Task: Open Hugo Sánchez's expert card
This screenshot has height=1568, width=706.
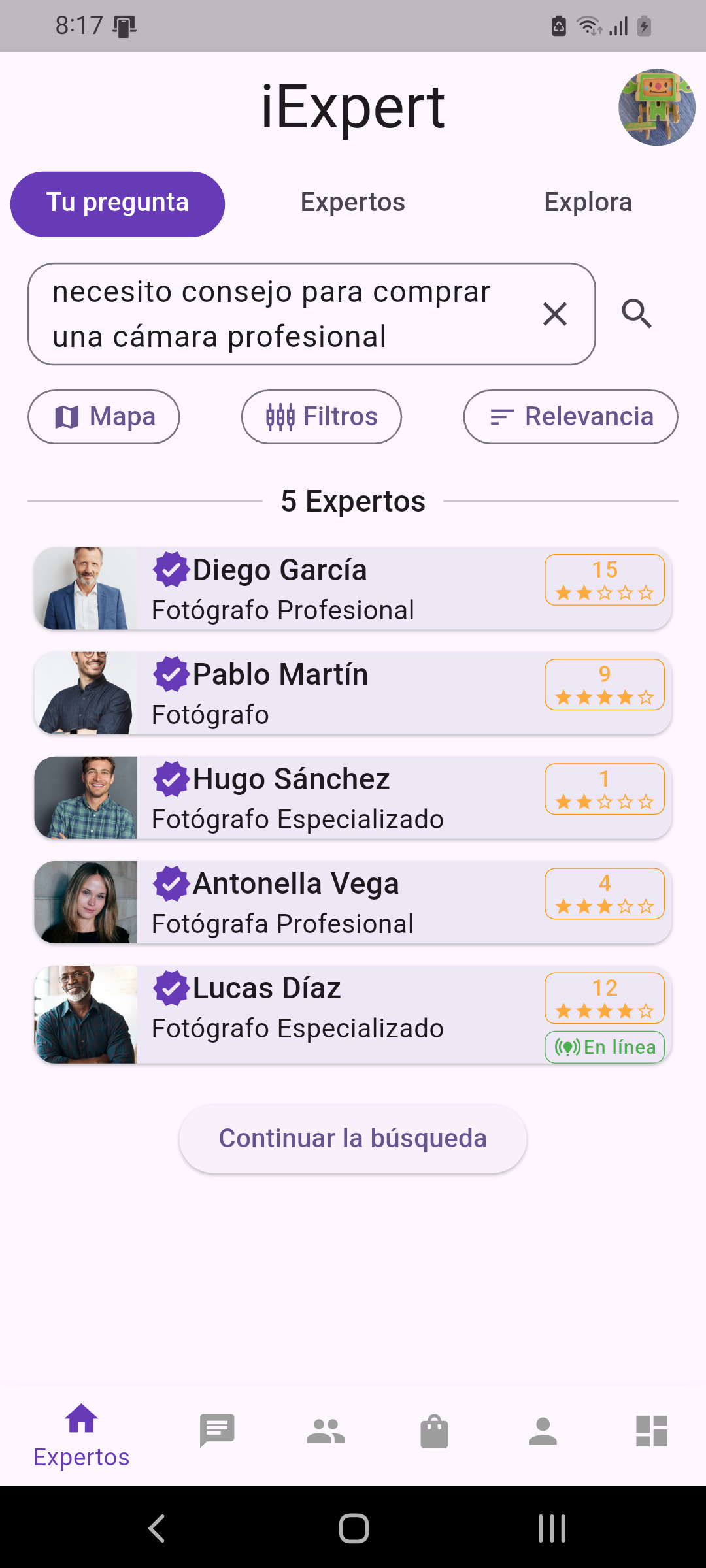Action: [x=340, y=798]
